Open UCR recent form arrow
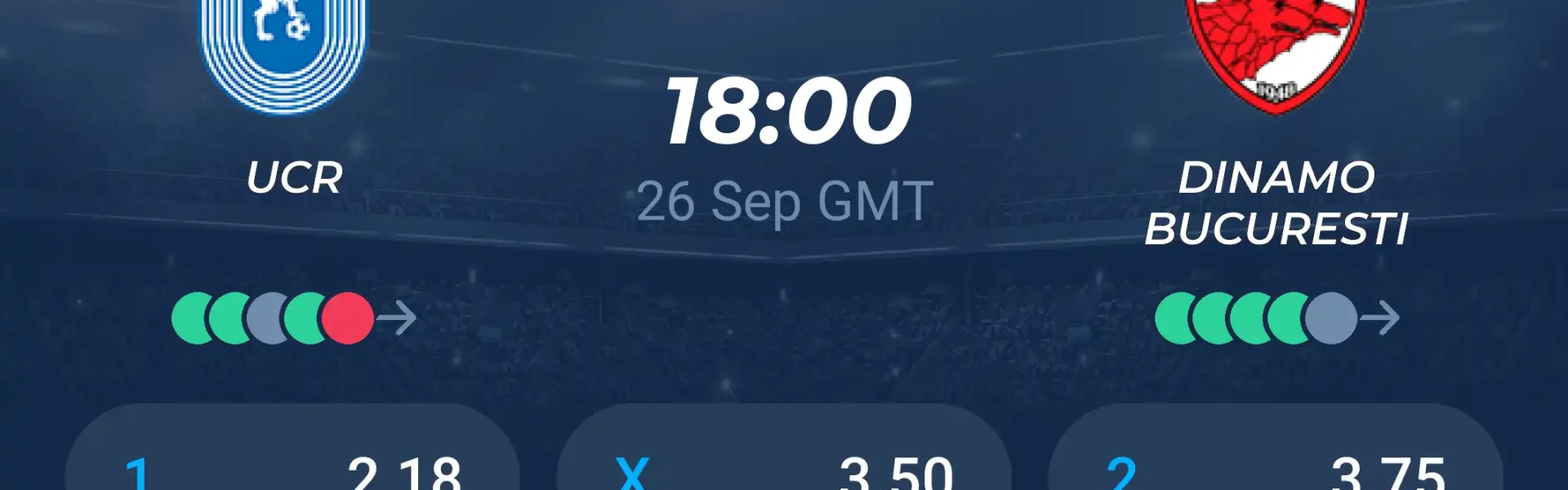 [398, 318]
